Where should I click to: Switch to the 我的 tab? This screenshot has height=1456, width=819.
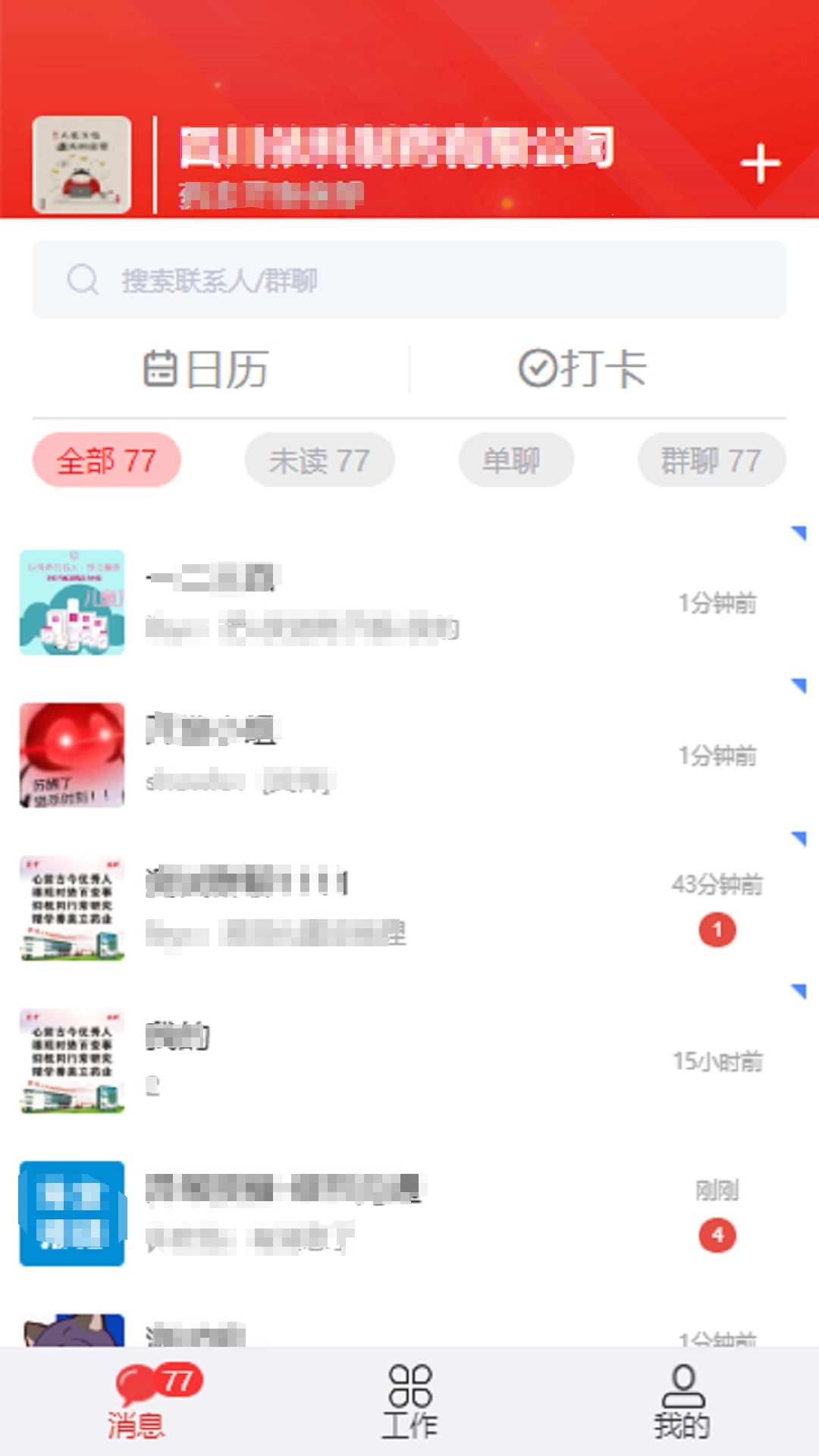[x=682, y=1402]
